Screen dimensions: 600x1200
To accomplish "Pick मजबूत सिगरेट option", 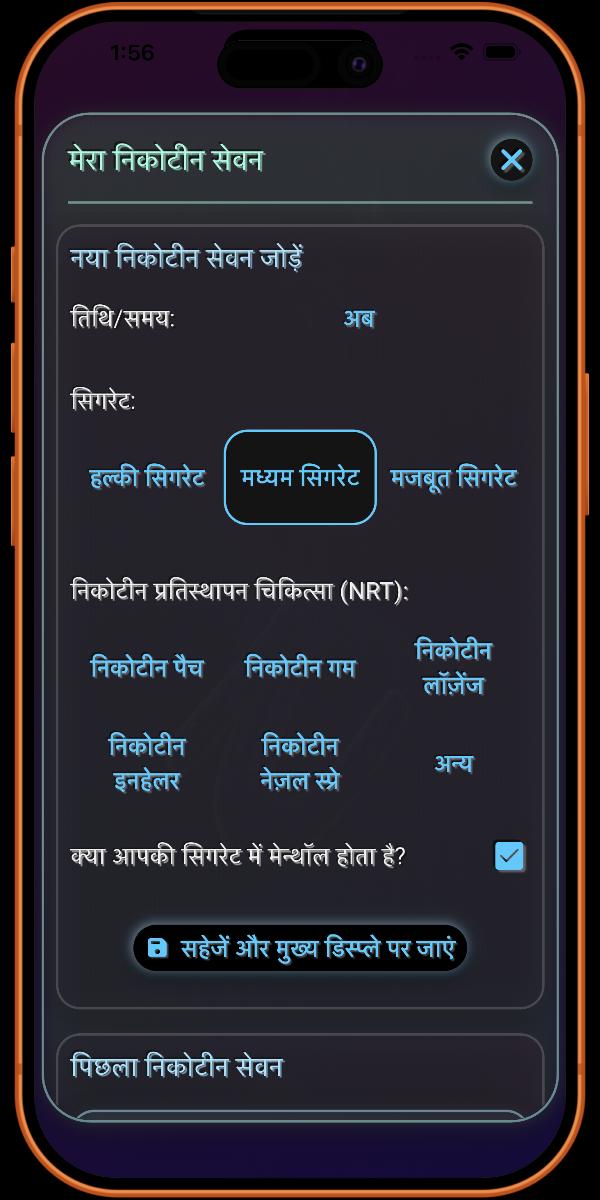I will coord(453,478).
